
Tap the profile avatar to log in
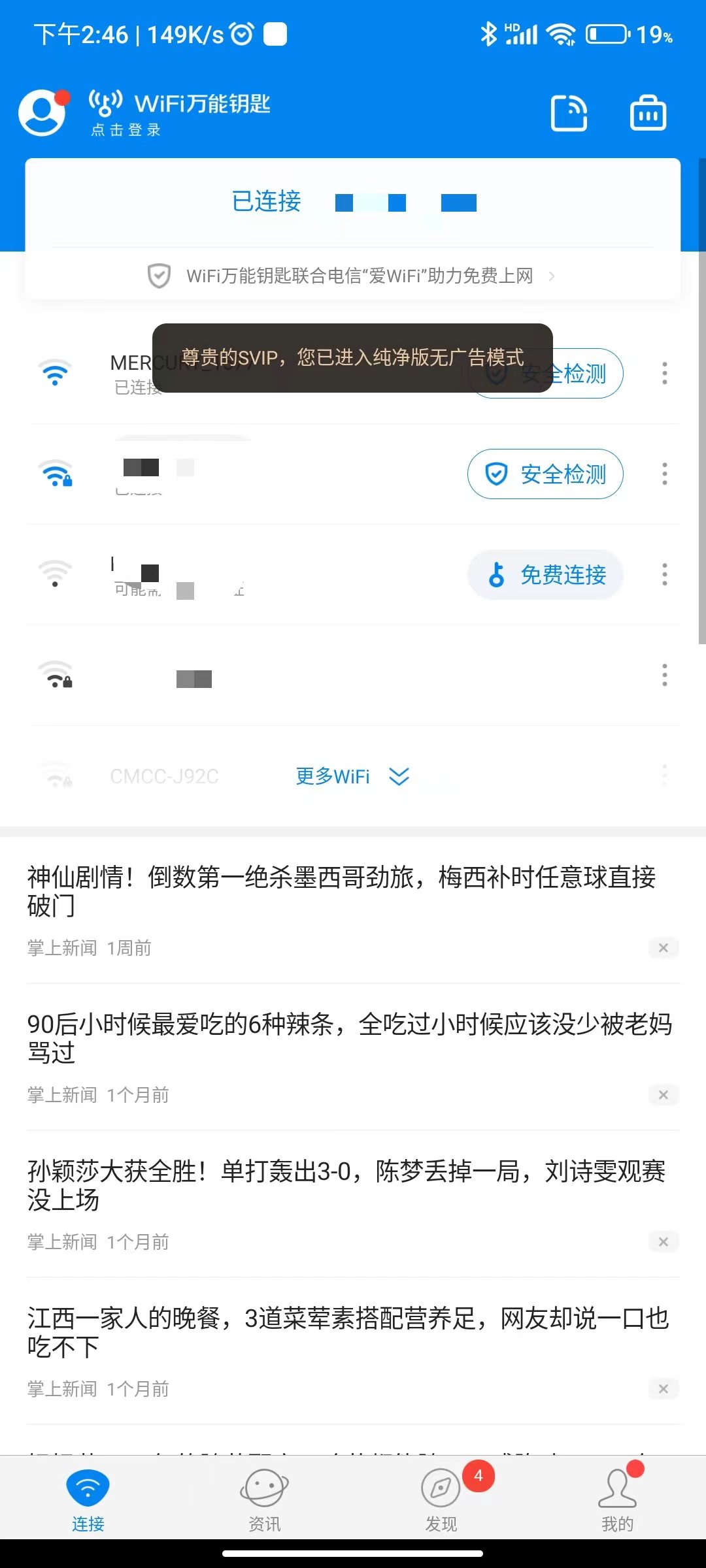(x=43, y=112)
